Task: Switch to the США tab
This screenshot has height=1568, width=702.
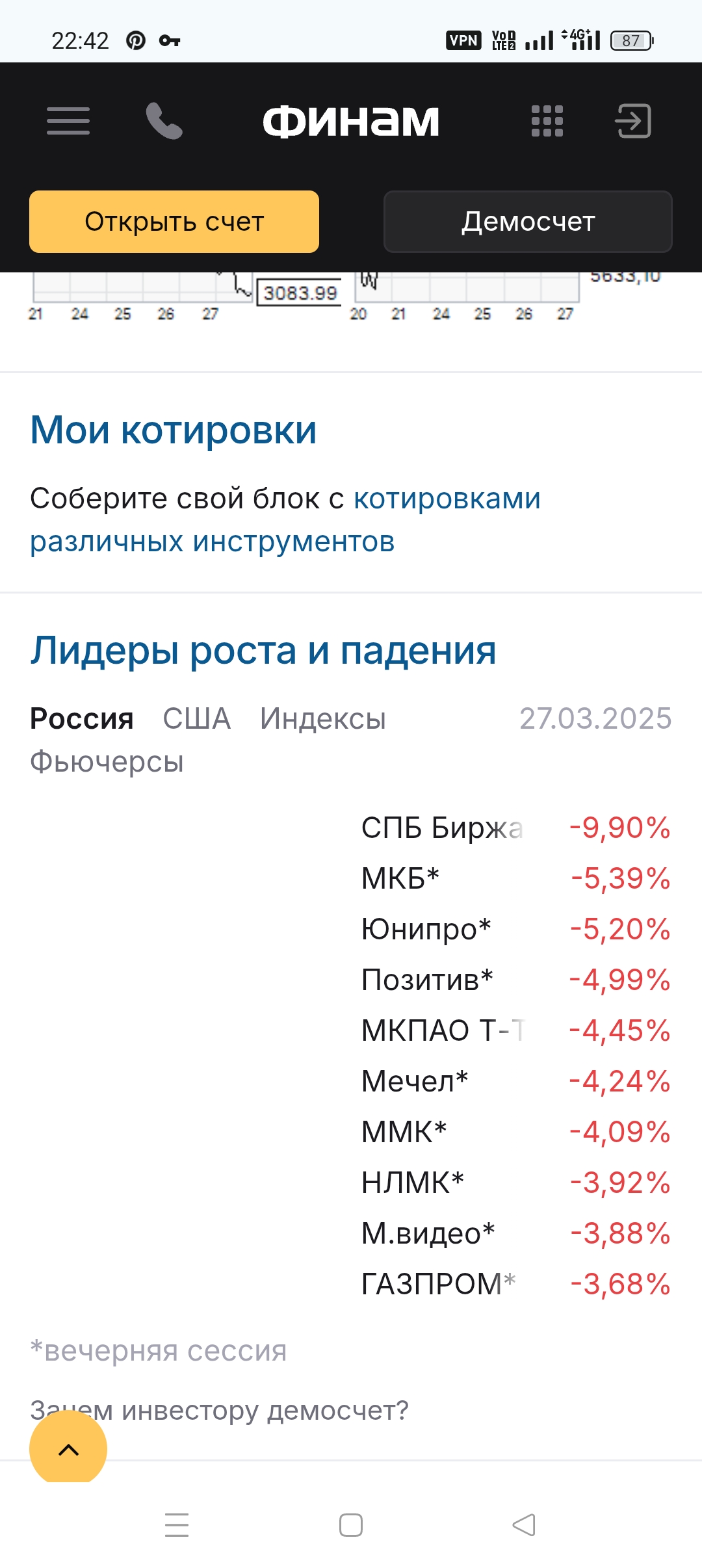Action: 196,719
